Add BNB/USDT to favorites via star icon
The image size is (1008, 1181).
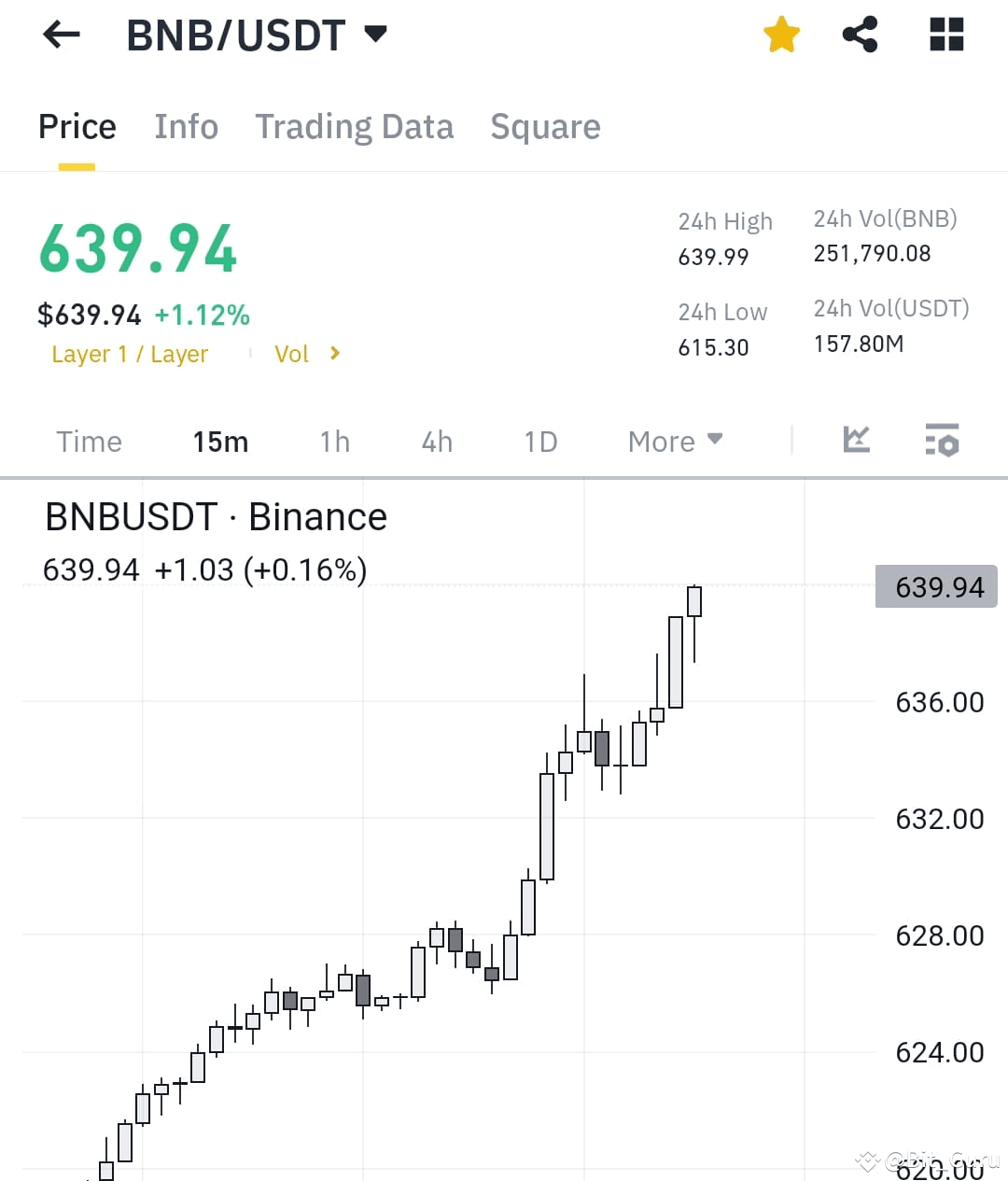781,34
